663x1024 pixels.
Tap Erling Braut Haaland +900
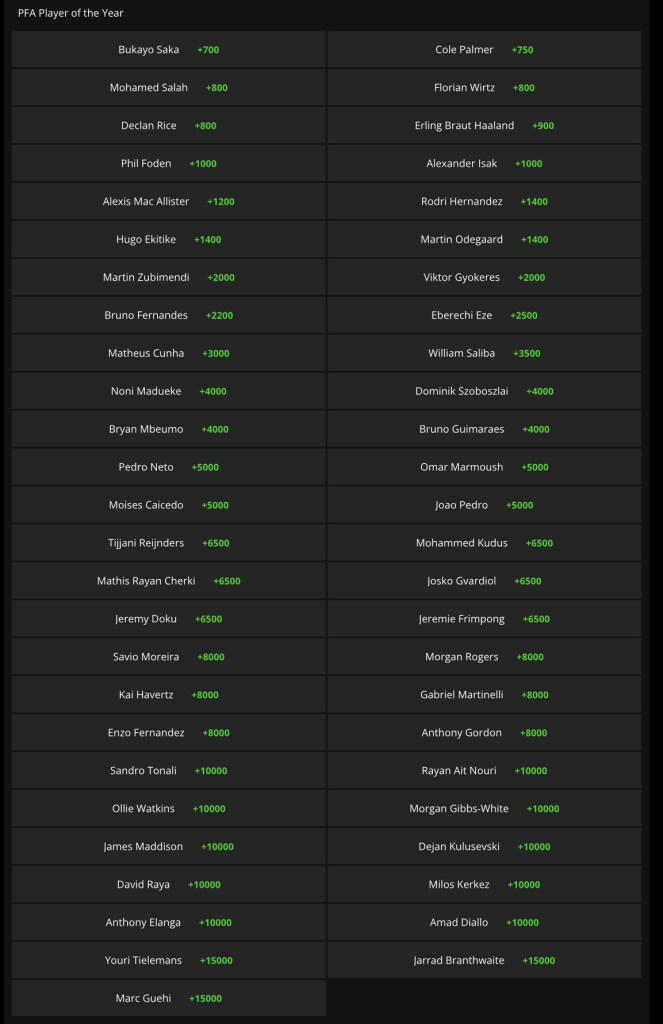pyautogui.click(x=484, y=125)
